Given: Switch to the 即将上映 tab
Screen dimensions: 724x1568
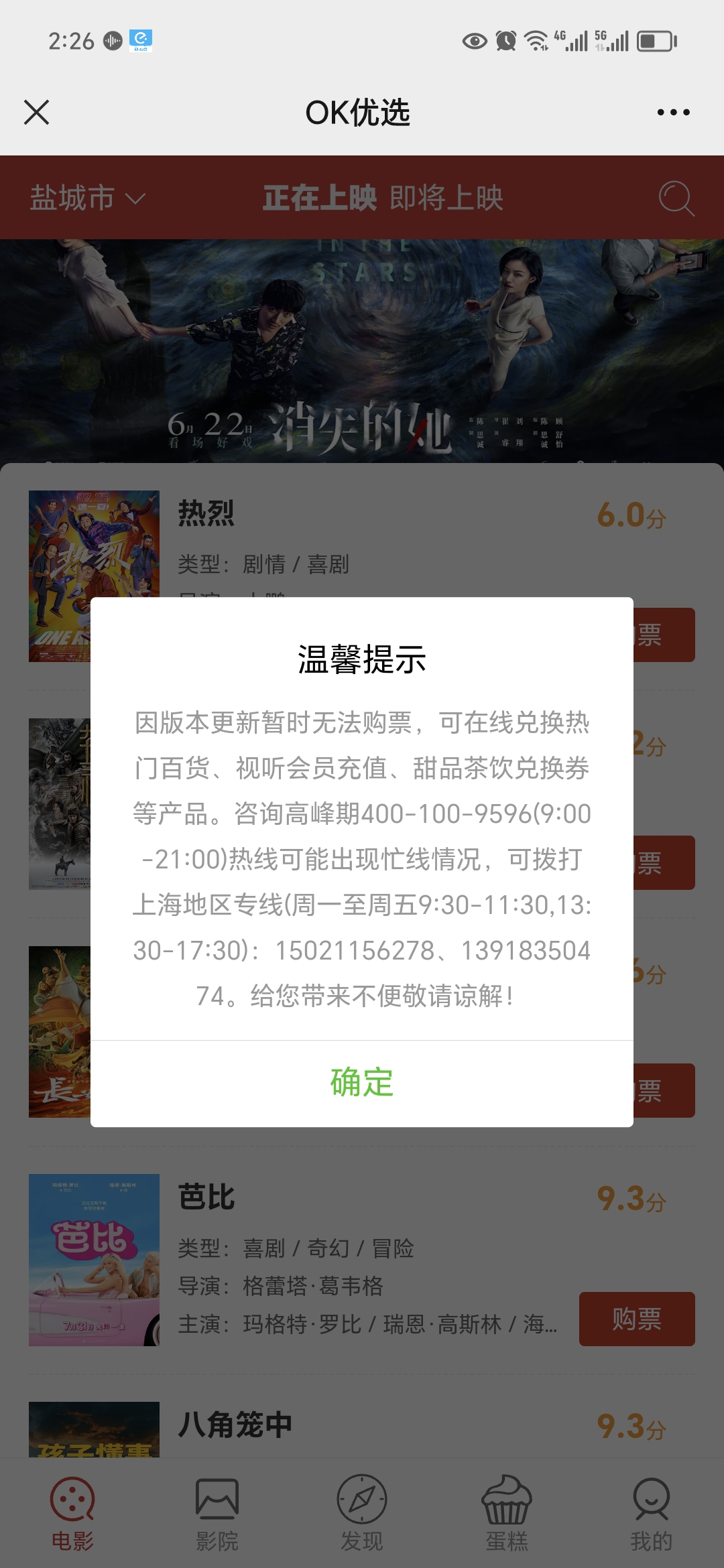Looking at the screenshot, I should pos(446,198).
